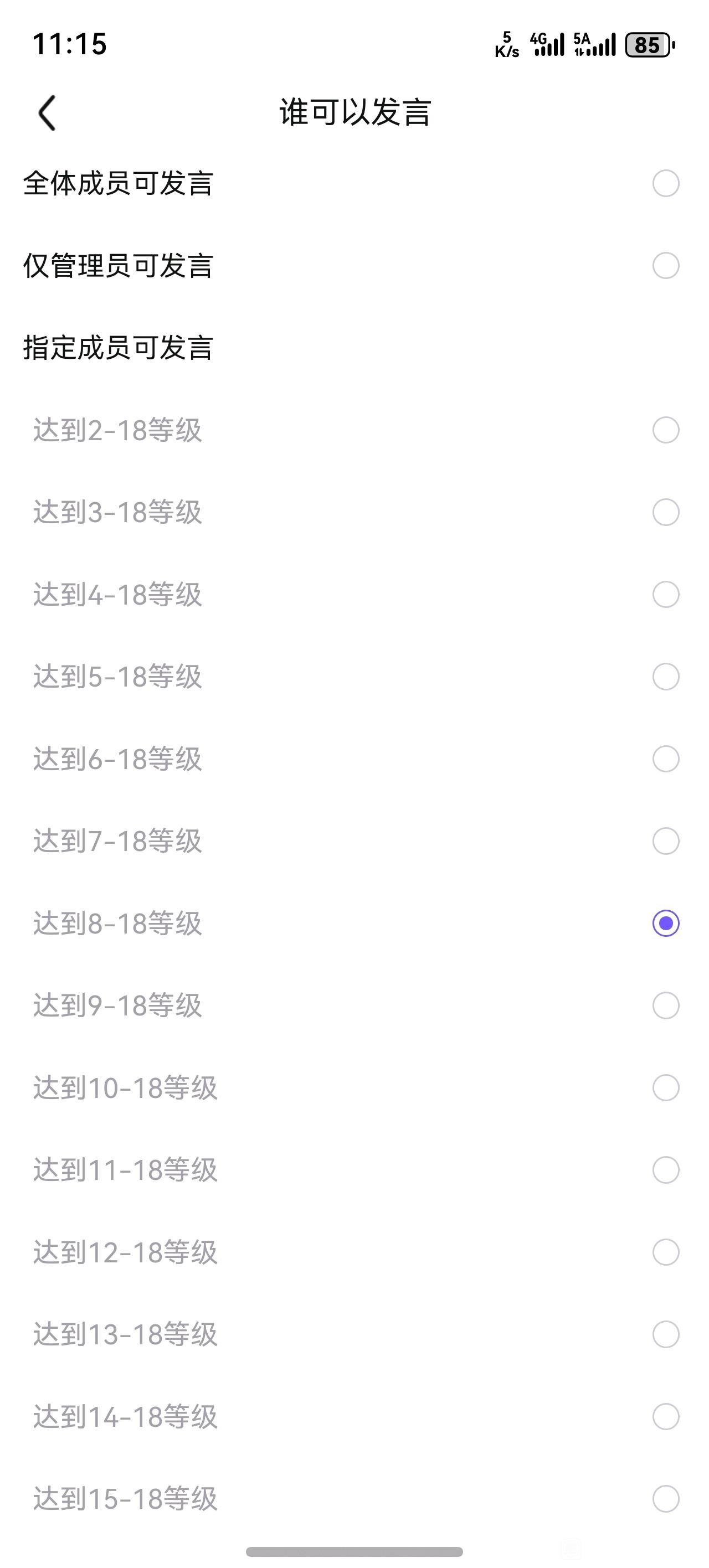709x1568 pixels.
Task: Tap the 达到7-18等级 radio button
Action: click(x=665, y=841)
